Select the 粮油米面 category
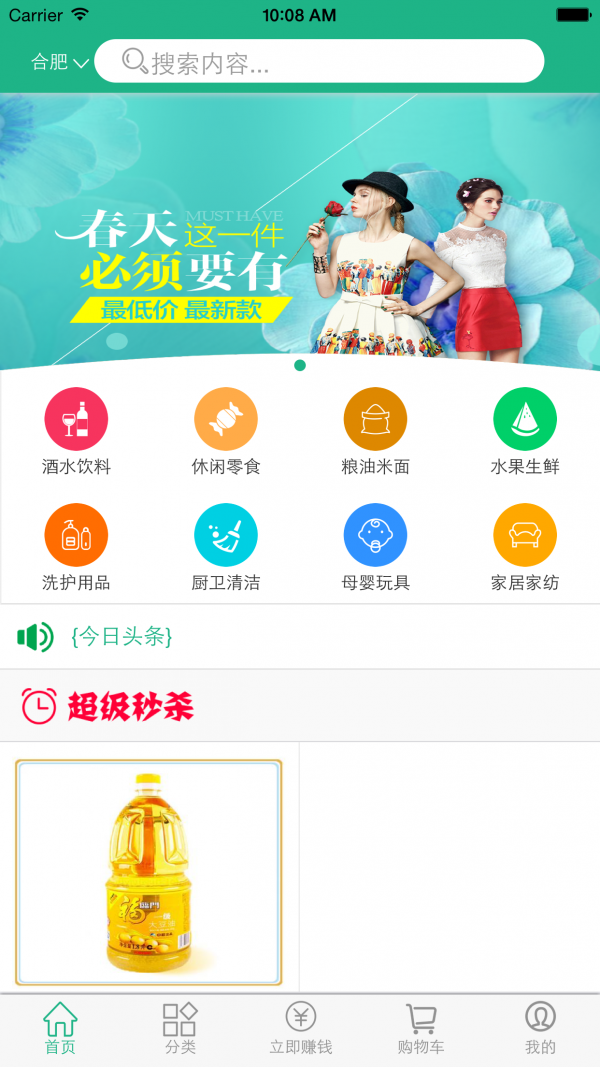Screen dimensions: 600x1067 [x=375, y=431]
